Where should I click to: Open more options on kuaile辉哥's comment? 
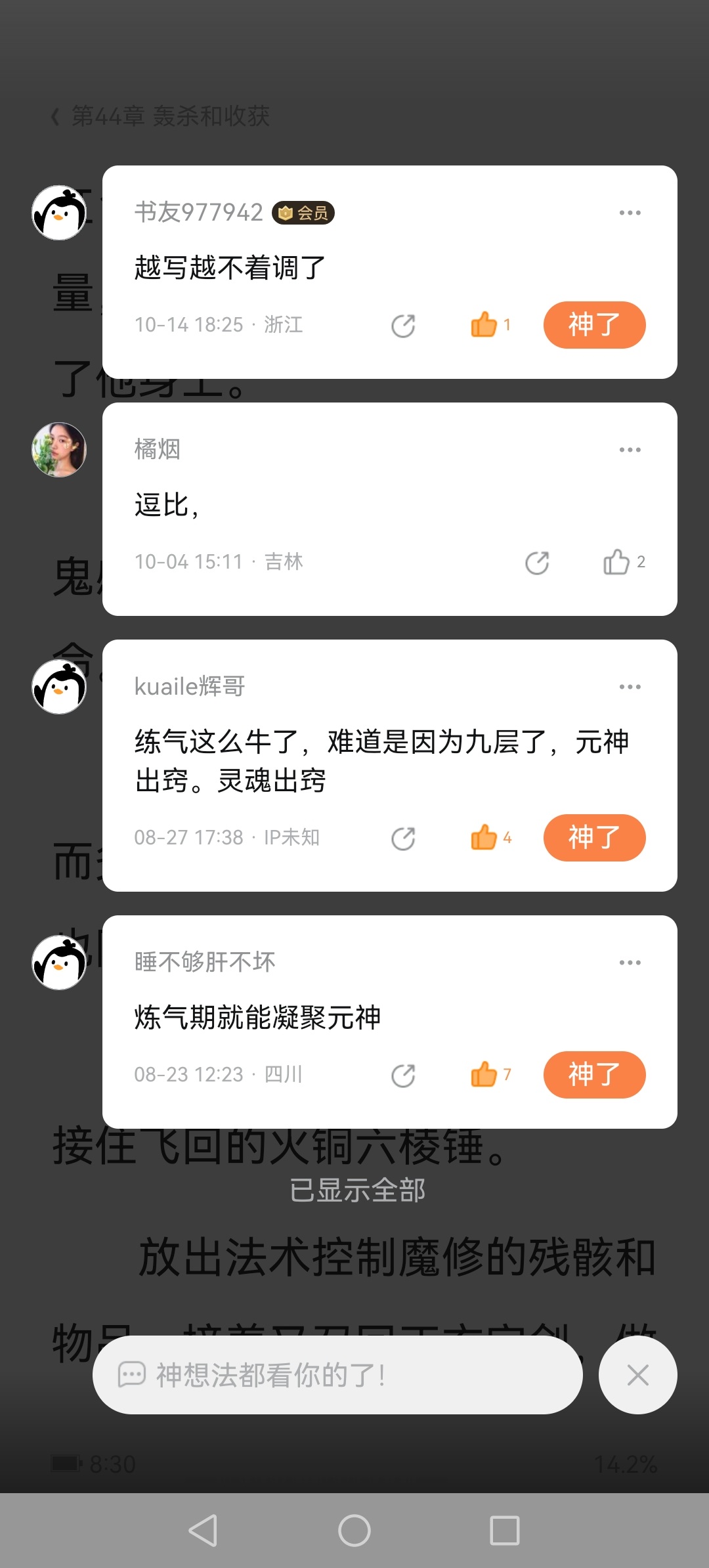tap(630, 687)
